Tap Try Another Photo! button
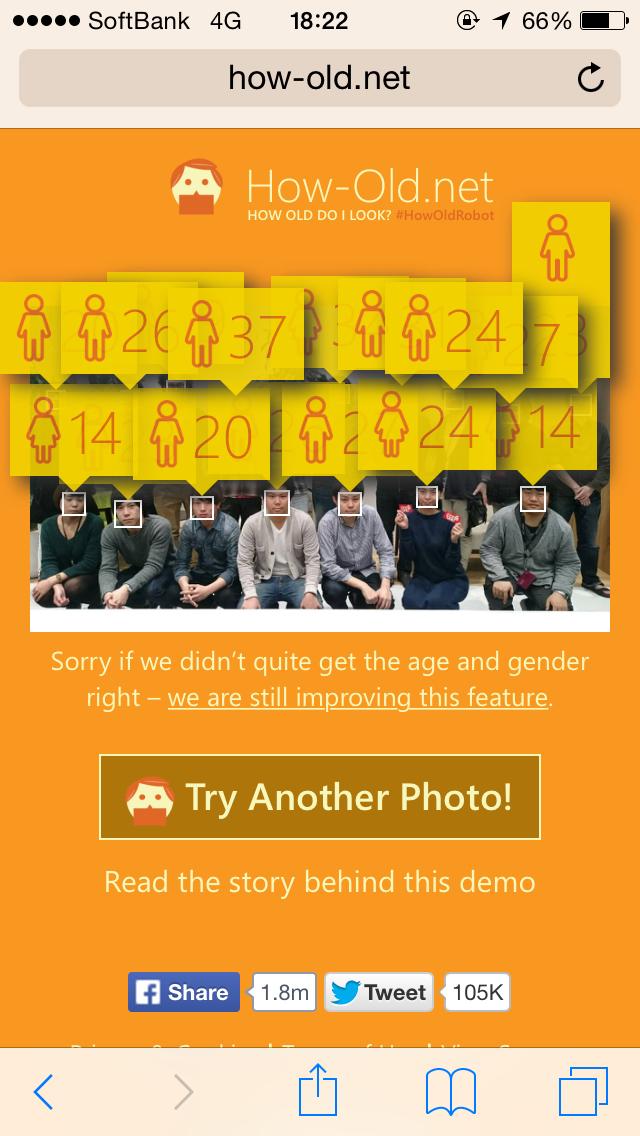The height and width of the screenshot is (1136, 640). [320, 797]
